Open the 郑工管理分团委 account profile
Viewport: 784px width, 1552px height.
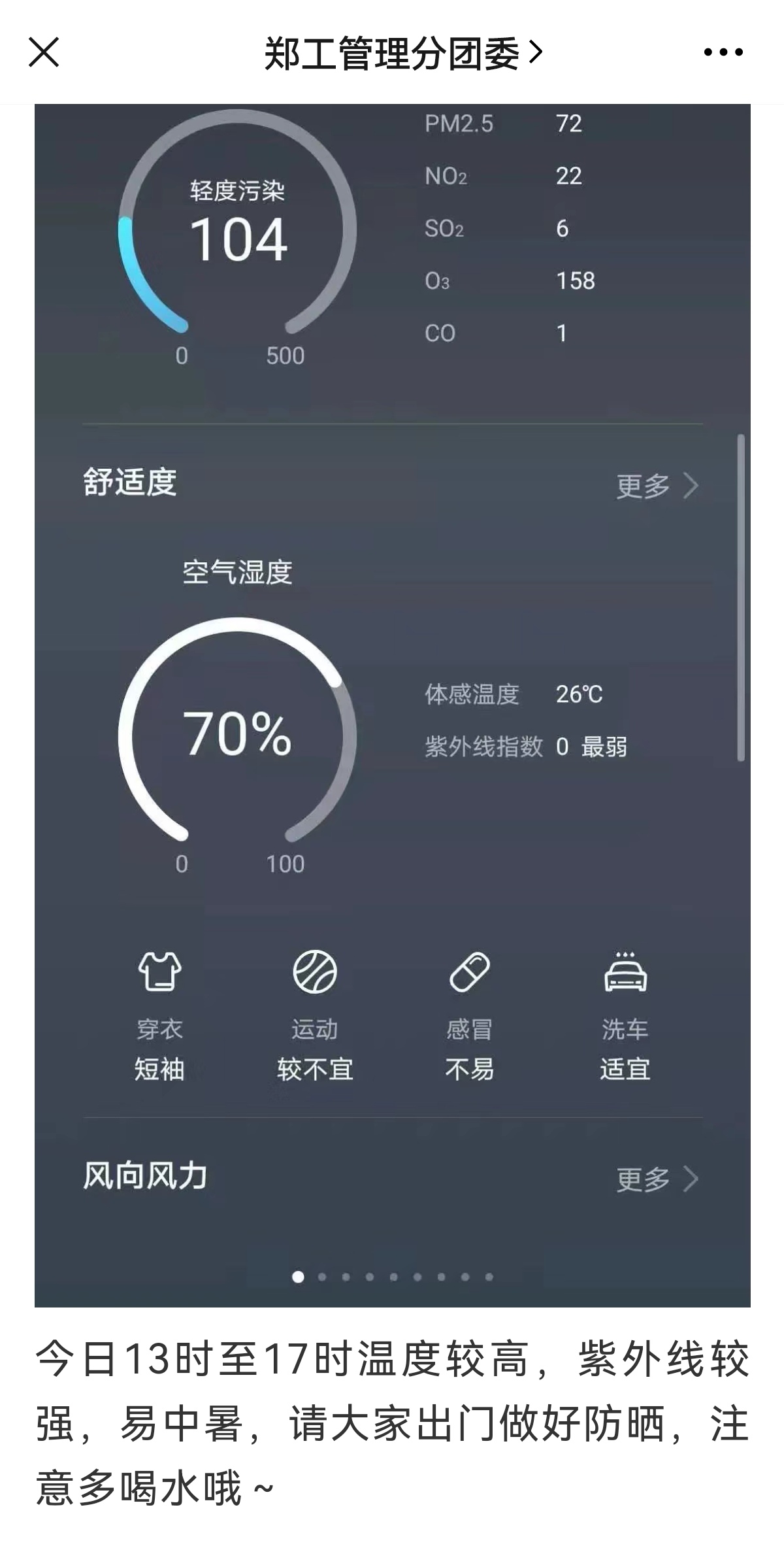402,53
